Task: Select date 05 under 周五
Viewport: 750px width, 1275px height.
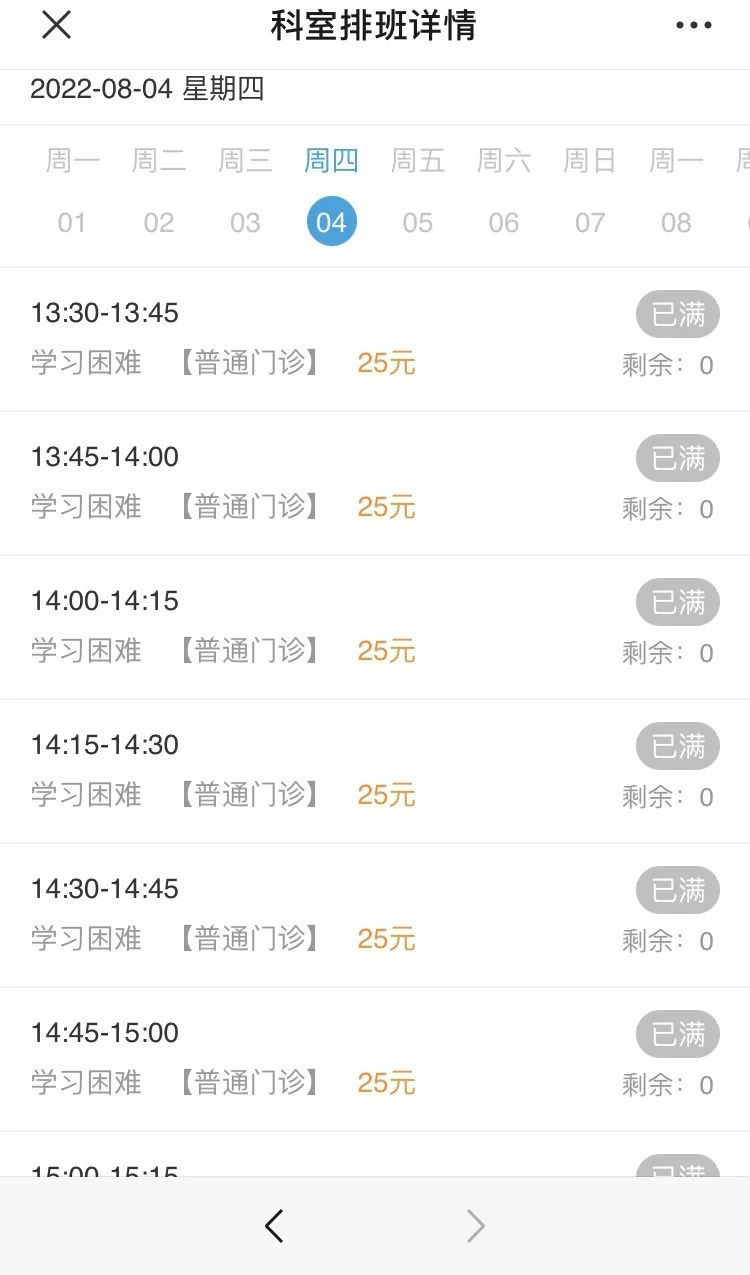Action: tap(418, 222)
